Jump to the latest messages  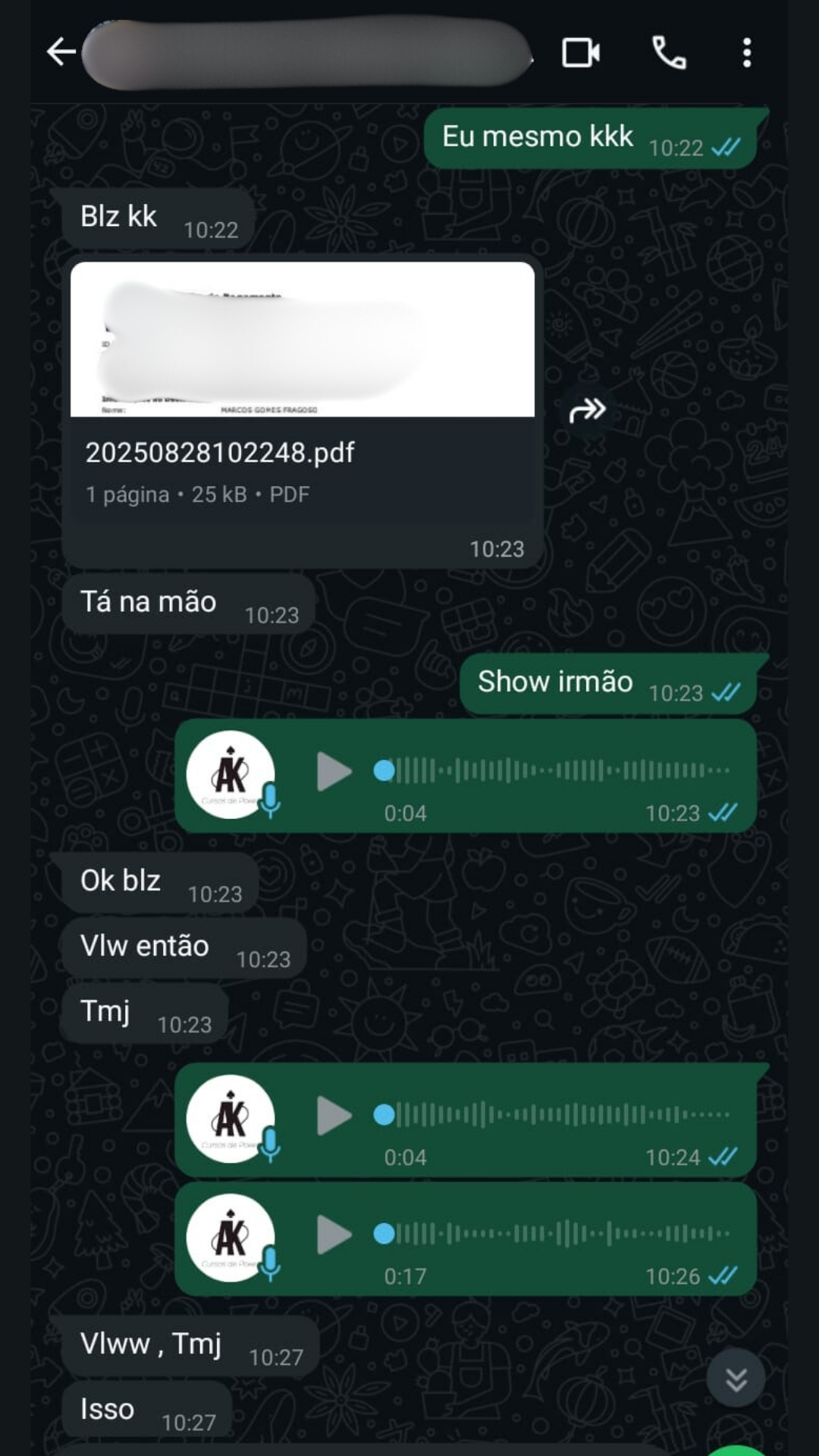(x=736, y=1378)
